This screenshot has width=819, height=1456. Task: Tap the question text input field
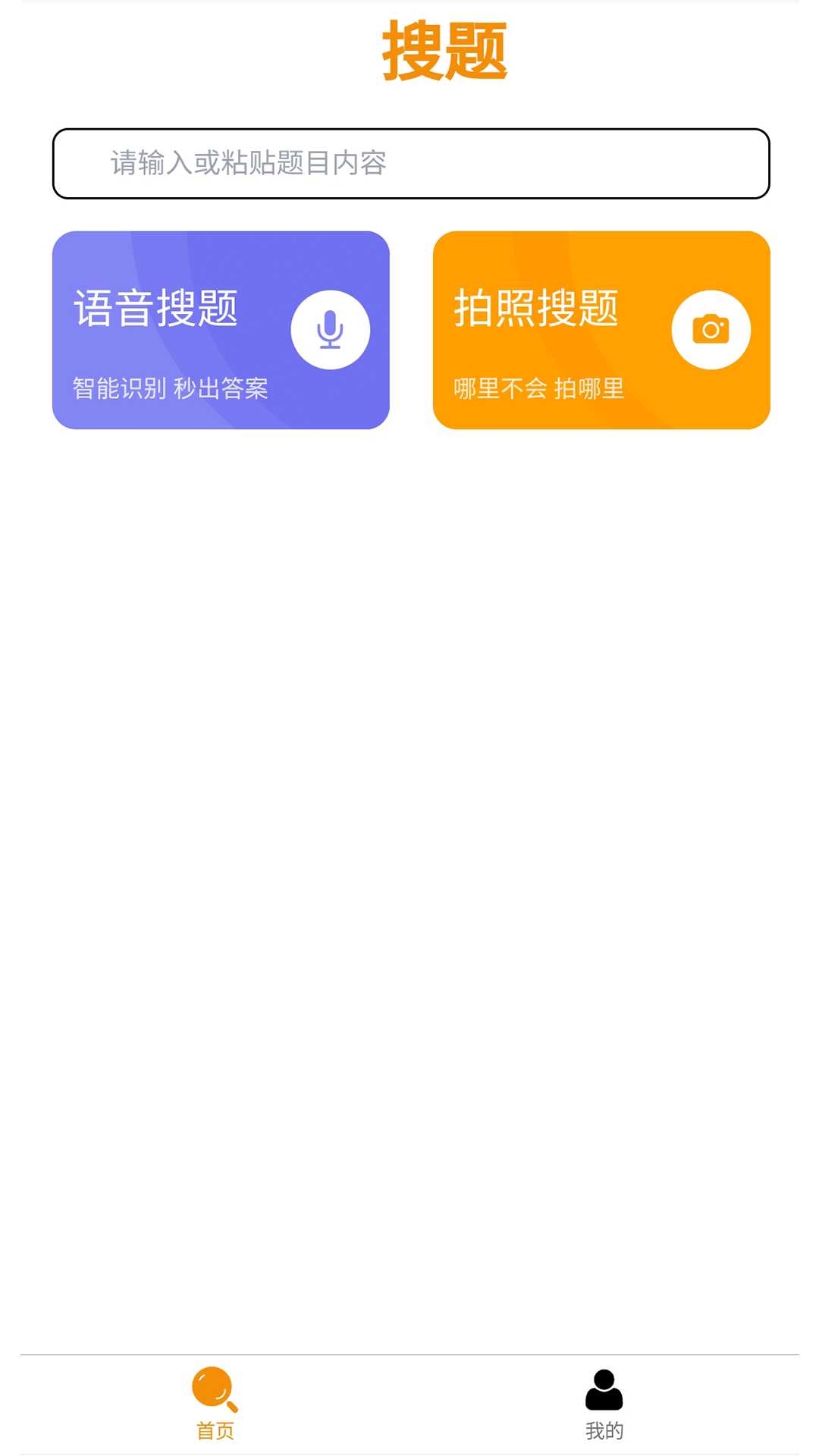(x=410, y=164)
